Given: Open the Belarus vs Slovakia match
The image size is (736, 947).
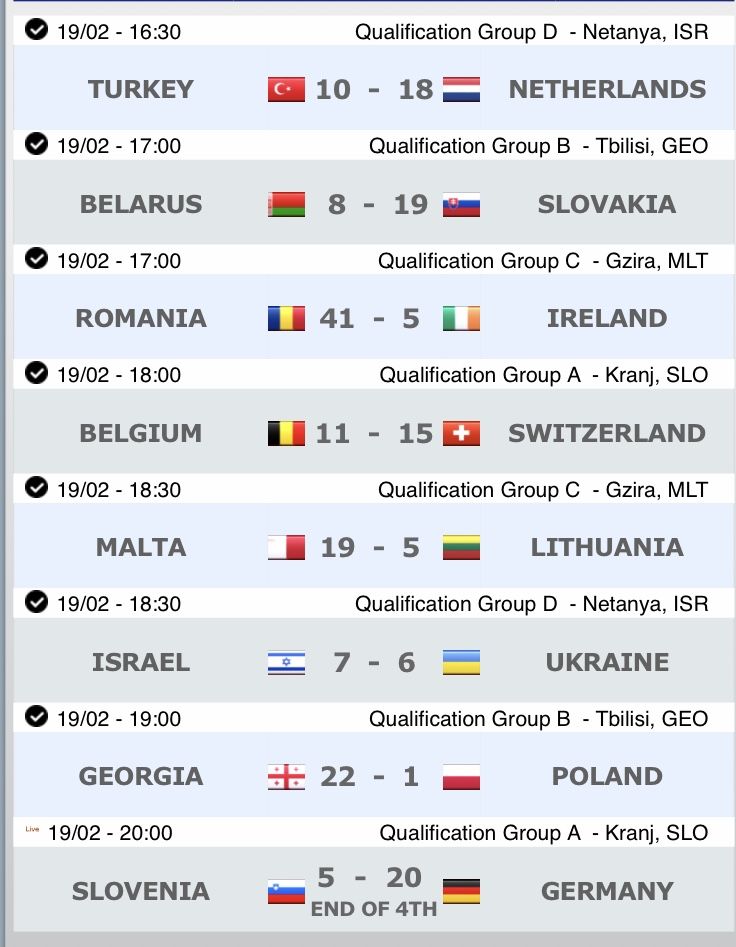Looking at the screenshot, I should (x=374, y=204).
